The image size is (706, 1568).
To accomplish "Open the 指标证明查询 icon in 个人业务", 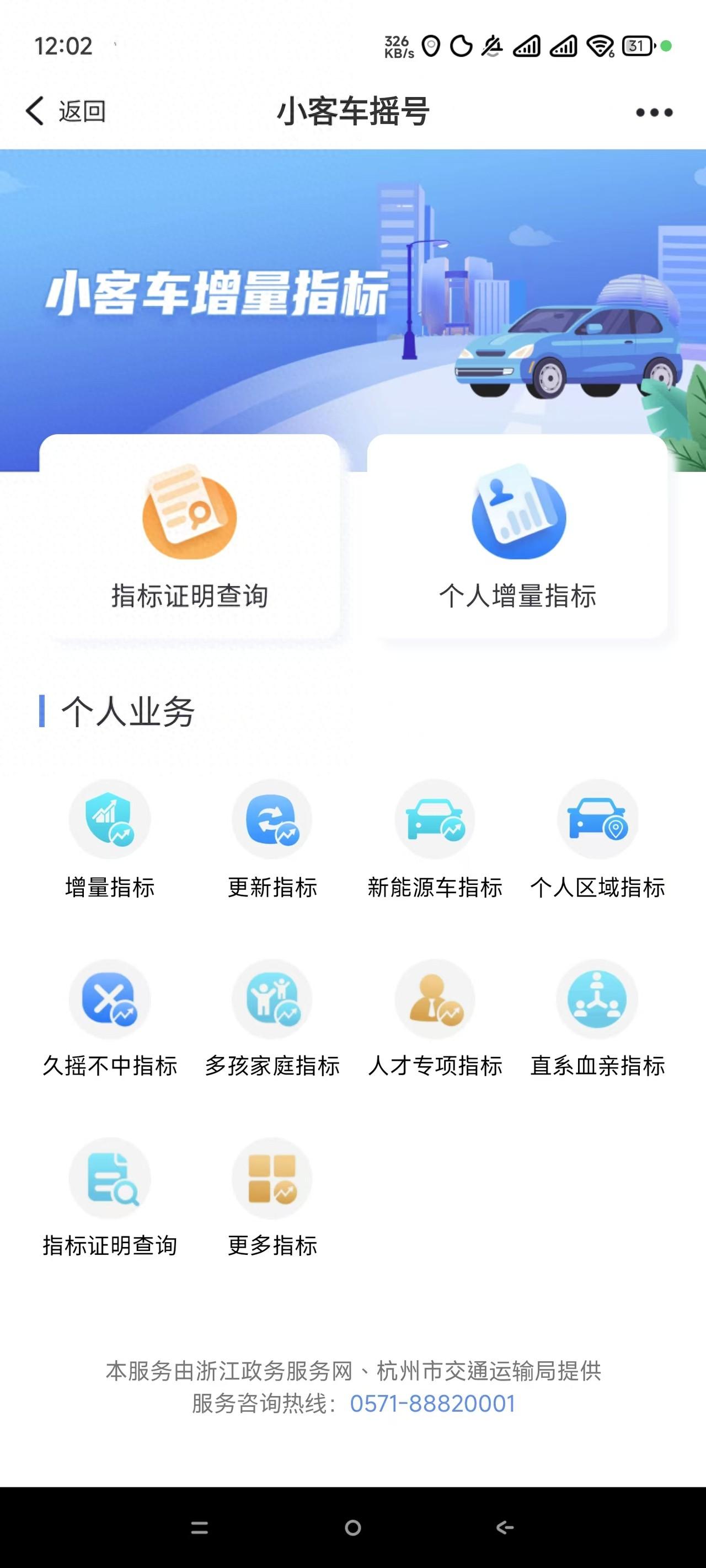I will [109, 1178].
